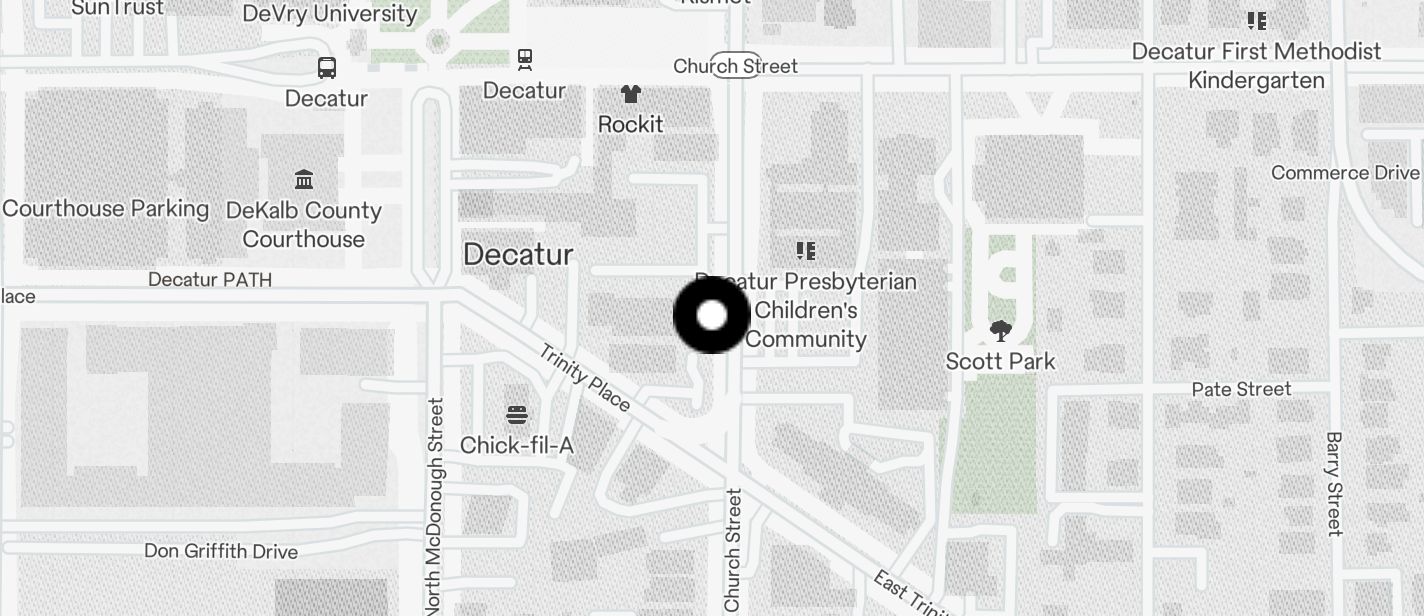
Task: Open the Rockit shop marker
Action: (x=630, y=95)
